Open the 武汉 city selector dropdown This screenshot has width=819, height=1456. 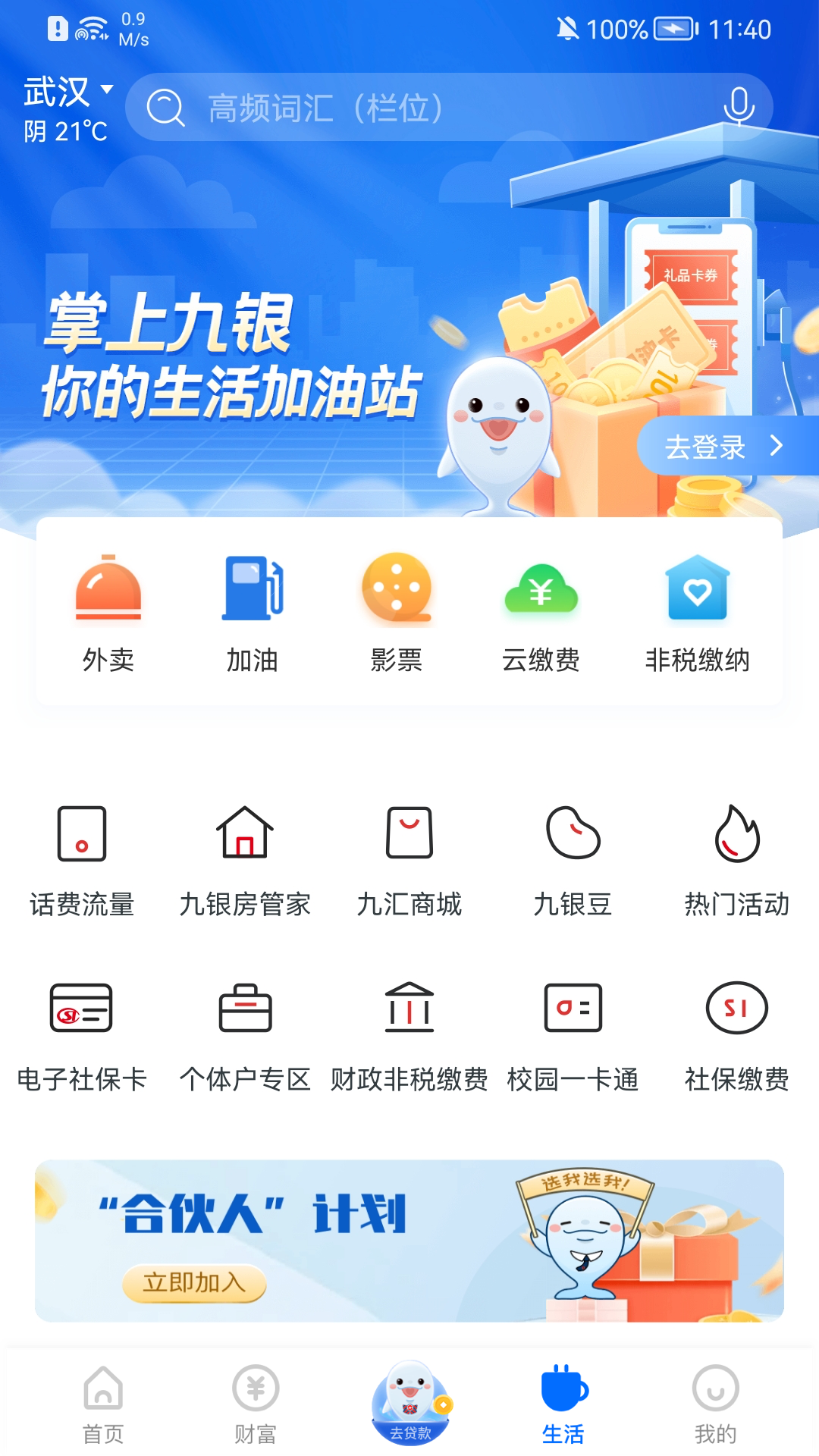coord(68,93)
